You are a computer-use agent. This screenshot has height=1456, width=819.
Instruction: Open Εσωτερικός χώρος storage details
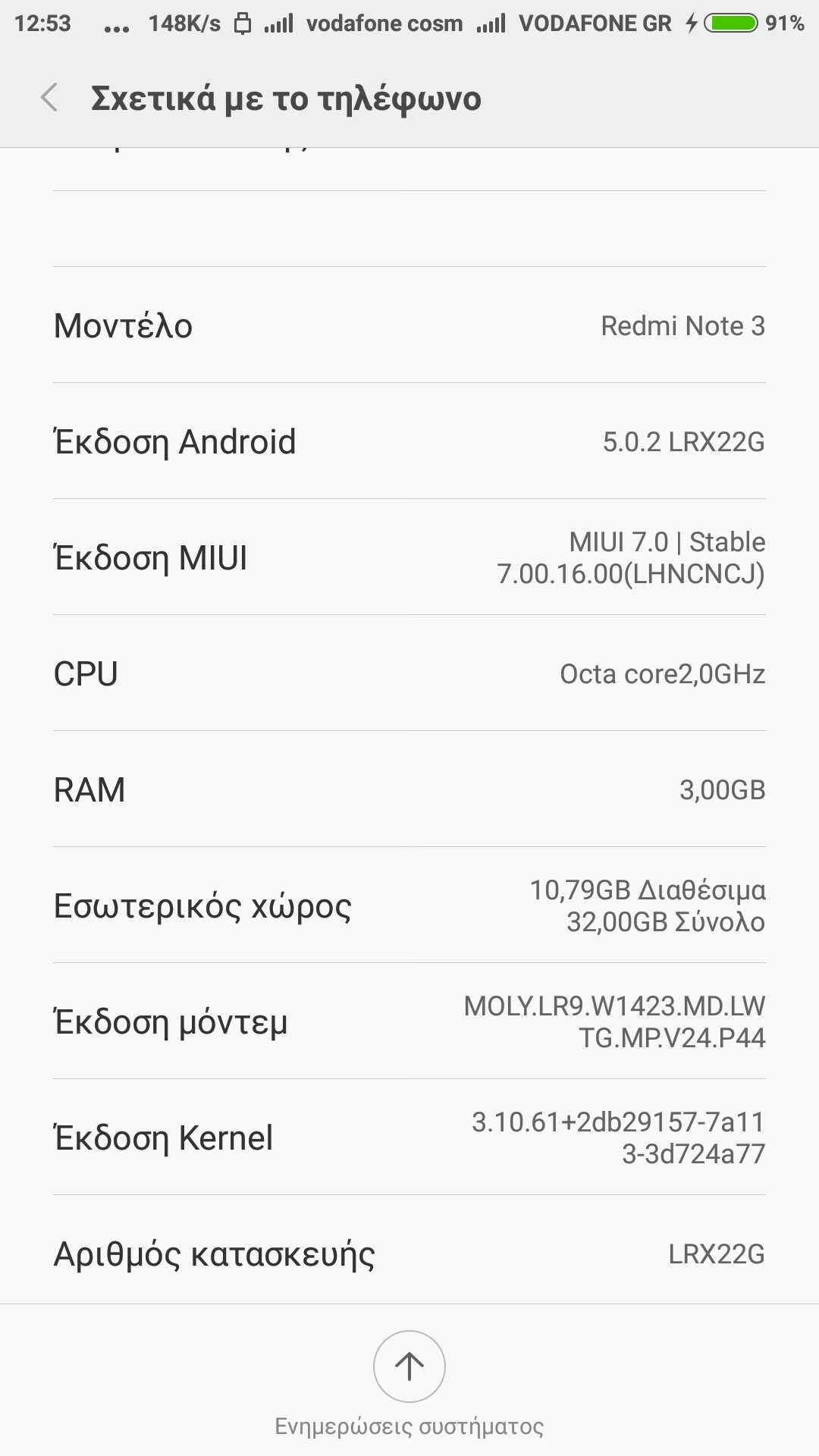click(x=409, y=905)
